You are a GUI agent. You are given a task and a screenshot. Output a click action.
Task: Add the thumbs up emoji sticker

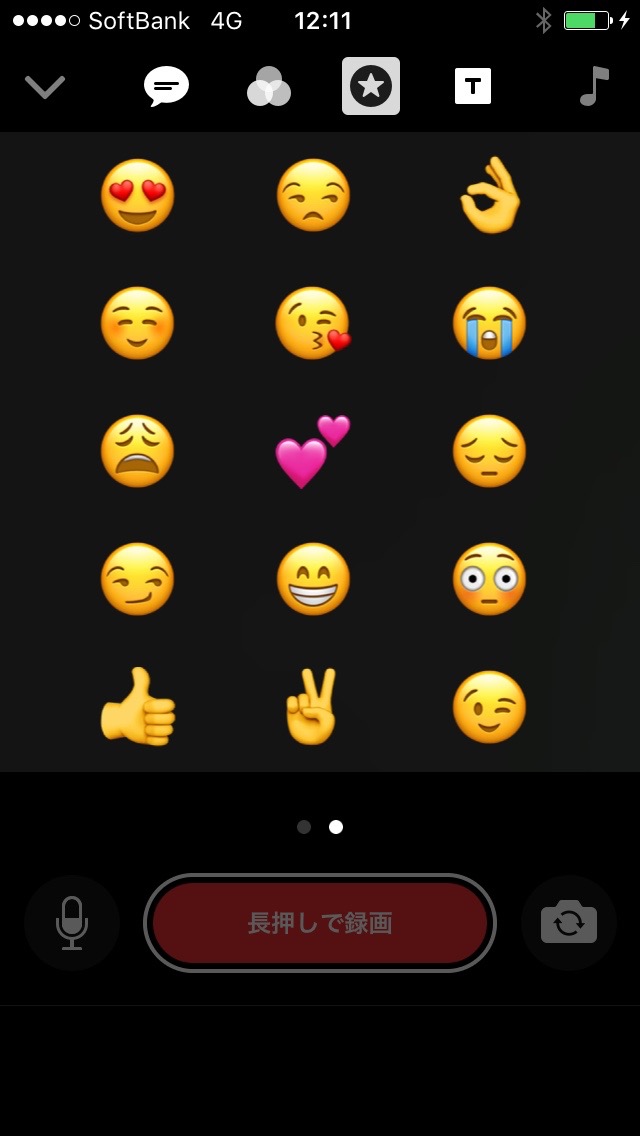(138, 707)
